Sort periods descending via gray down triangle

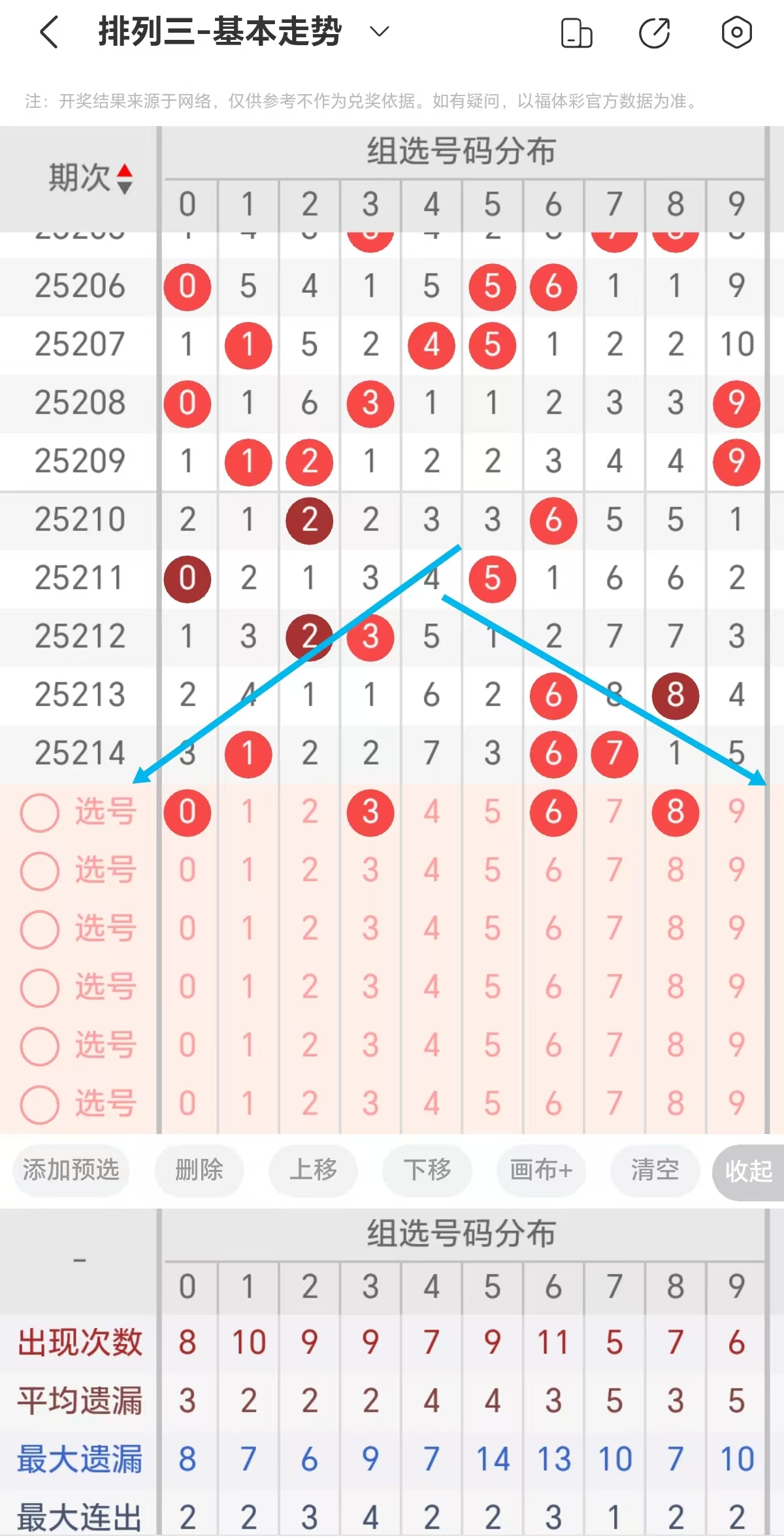(124, 188)
